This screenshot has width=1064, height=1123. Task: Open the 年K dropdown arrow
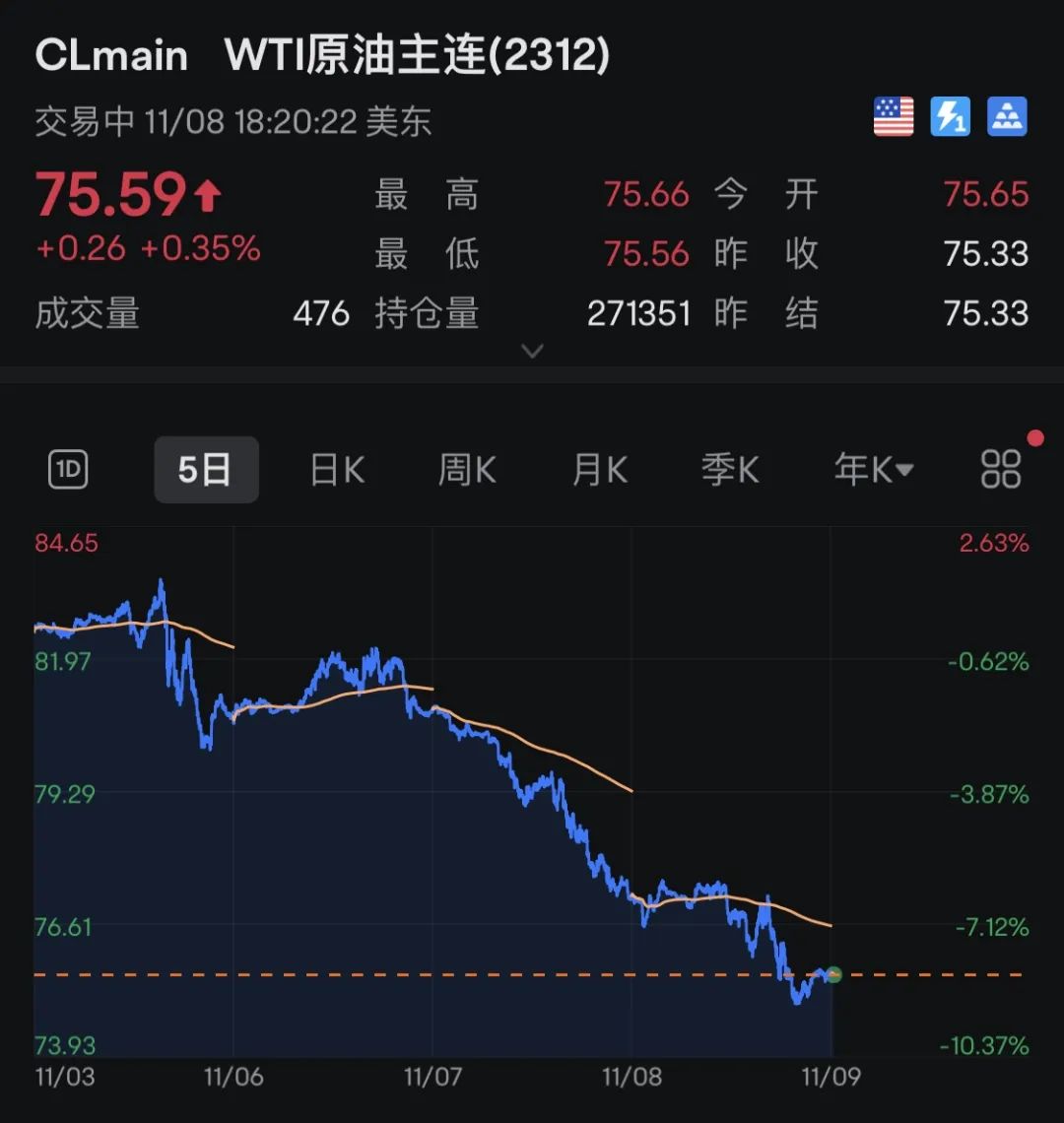902,471
